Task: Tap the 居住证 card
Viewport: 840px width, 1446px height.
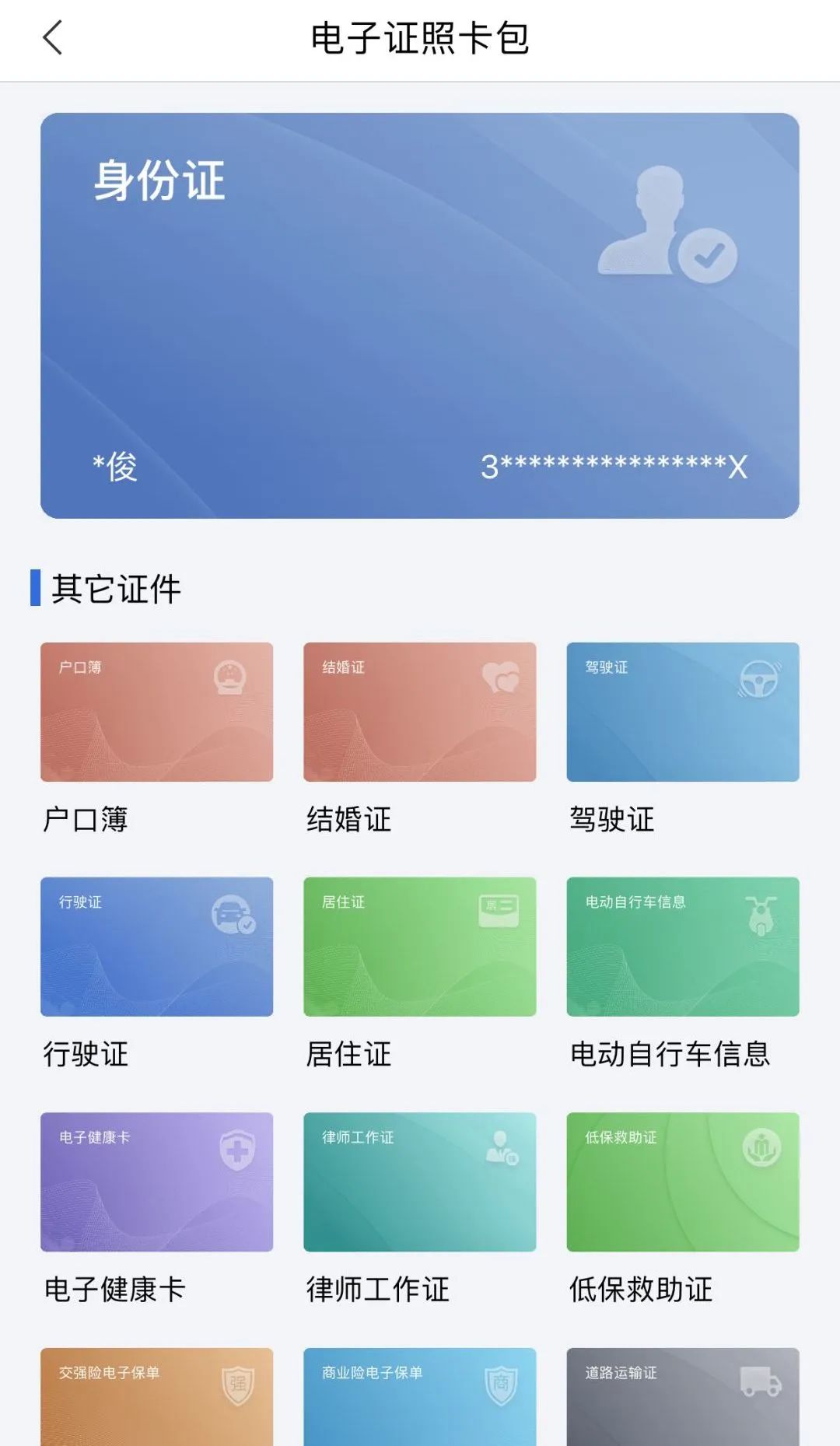Action: pyautogui.click(x=419, y=947)
